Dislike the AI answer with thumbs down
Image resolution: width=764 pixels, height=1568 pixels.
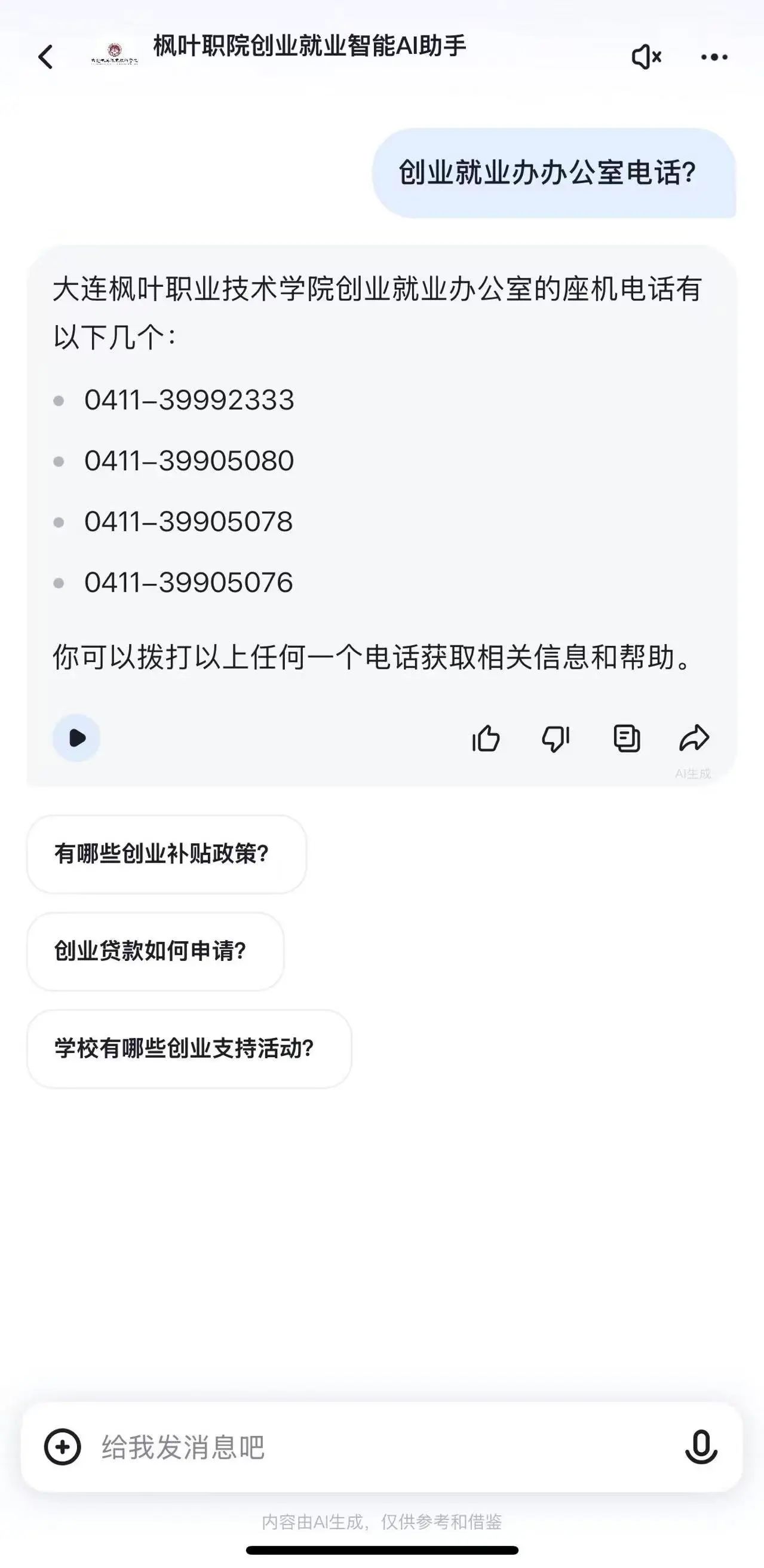556,739
